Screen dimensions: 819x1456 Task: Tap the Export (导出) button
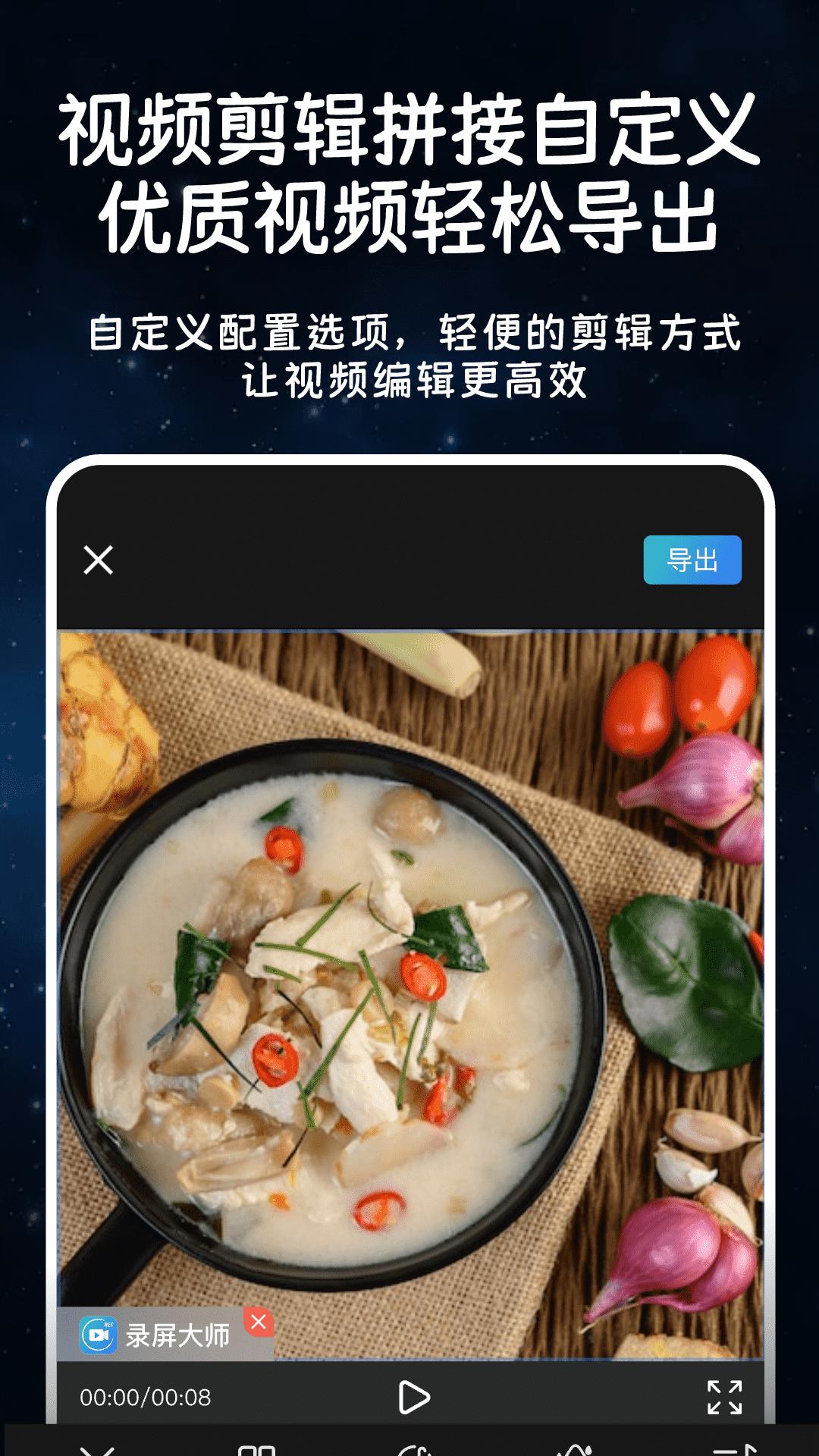coord(692,559)
